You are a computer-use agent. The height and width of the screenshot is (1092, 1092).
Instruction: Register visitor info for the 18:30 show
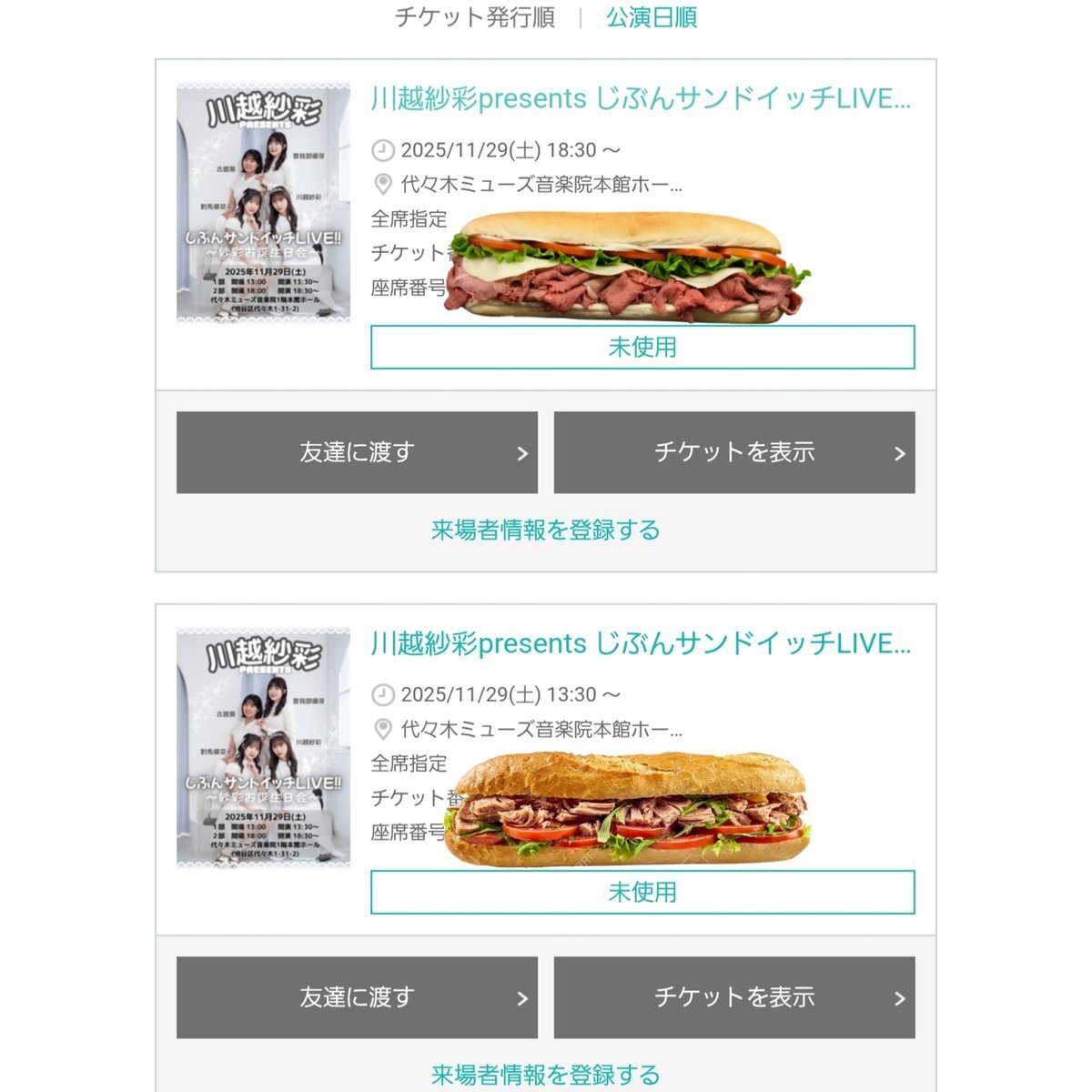pos(545,530)
